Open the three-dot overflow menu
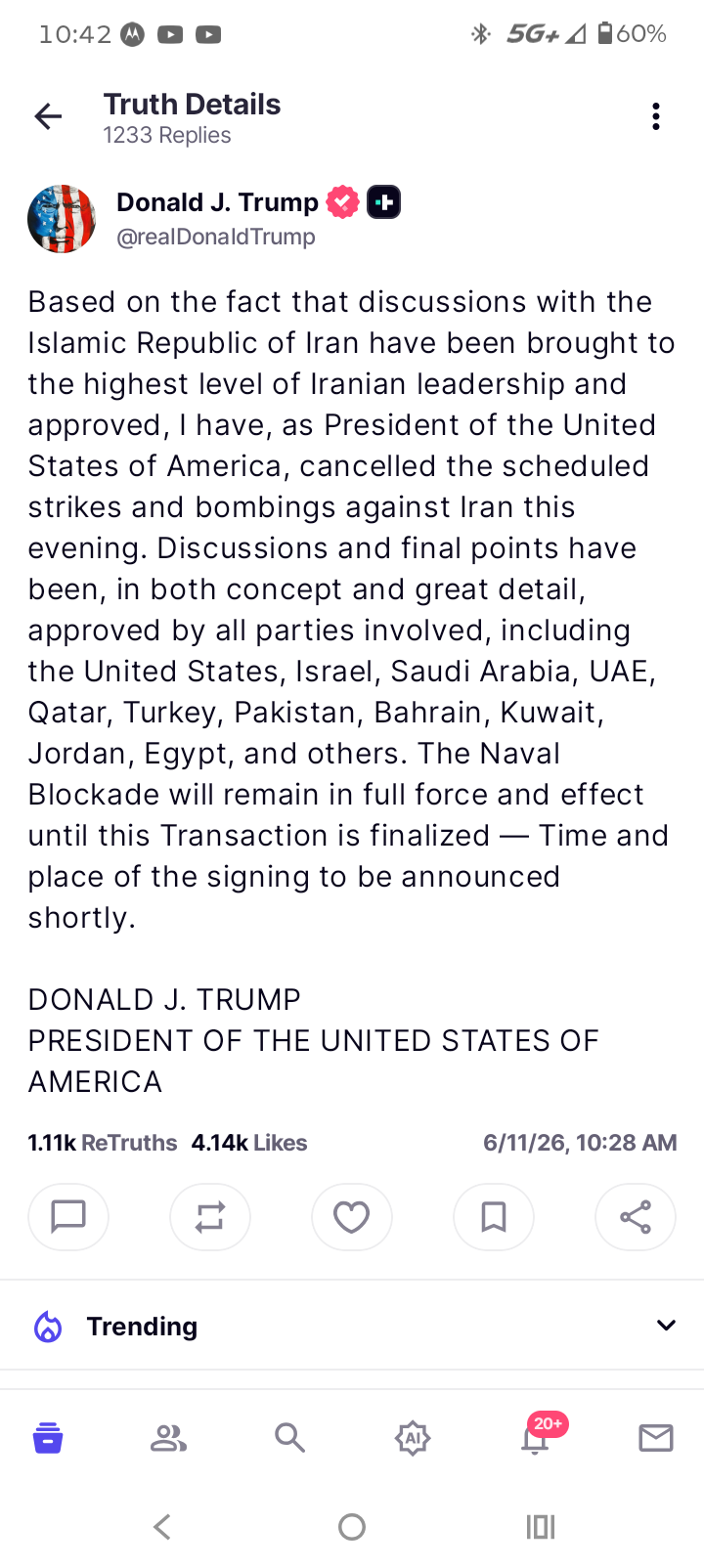The height and width of the screenshot is (1568, 704). tap(656, 116)
